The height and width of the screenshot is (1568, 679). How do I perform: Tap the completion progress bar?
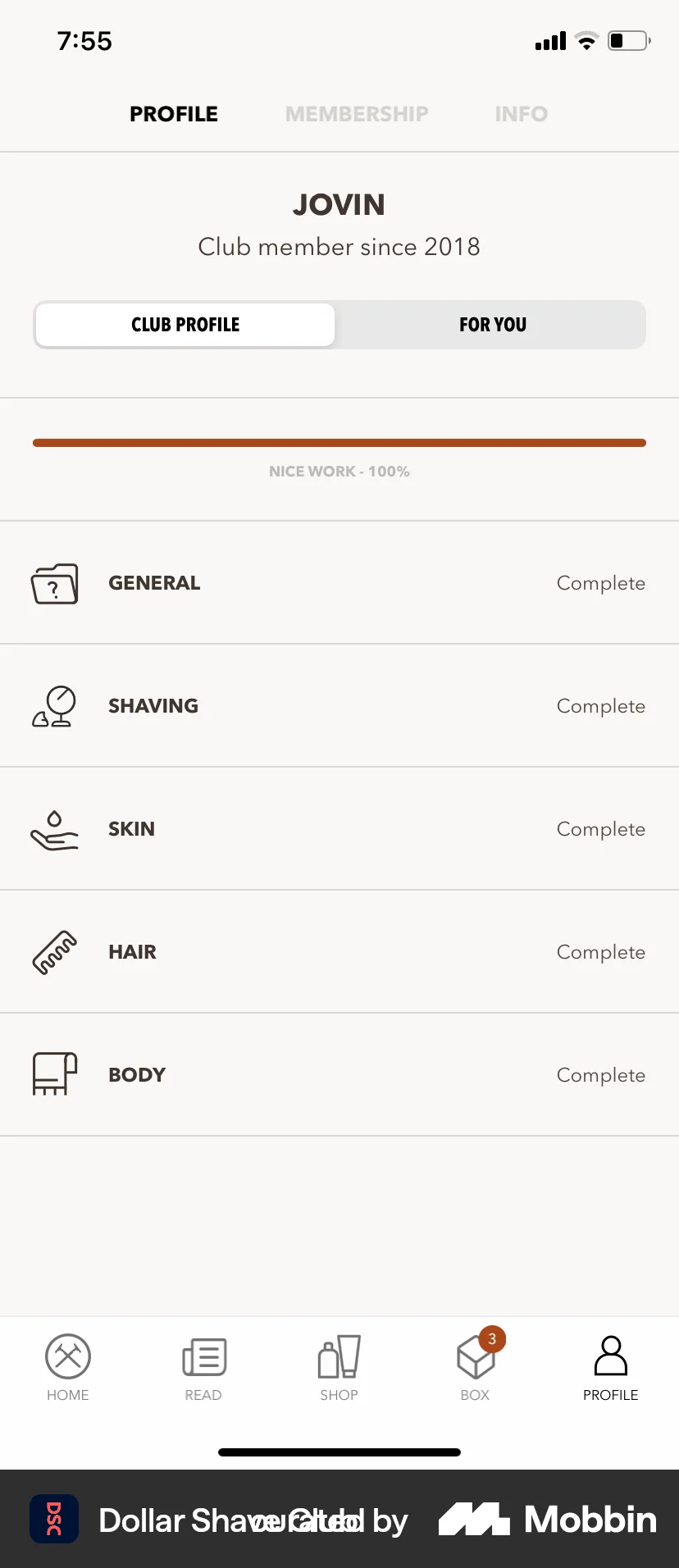click(339, 442)
